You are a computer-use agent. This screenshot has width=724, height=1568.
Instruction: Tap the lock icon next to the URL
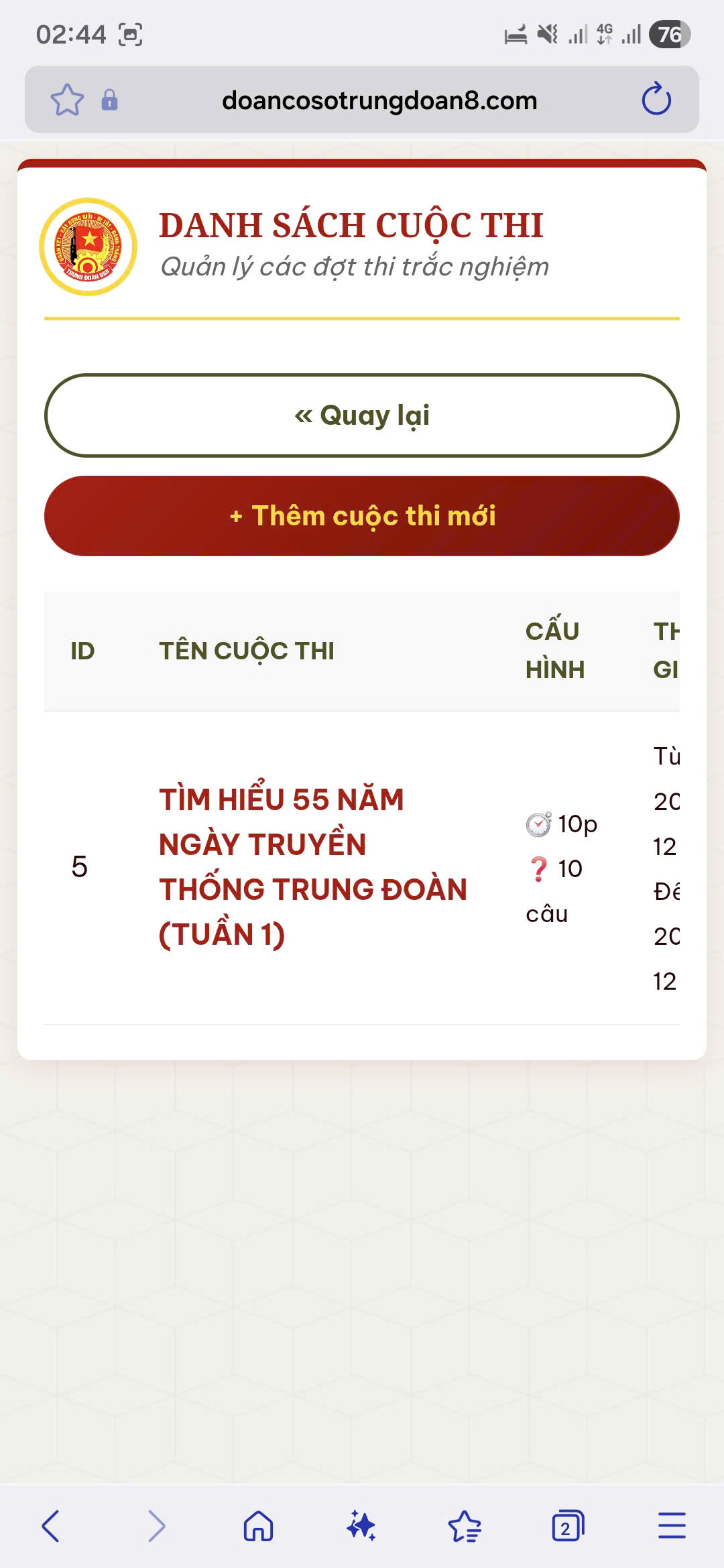[109, 100]
